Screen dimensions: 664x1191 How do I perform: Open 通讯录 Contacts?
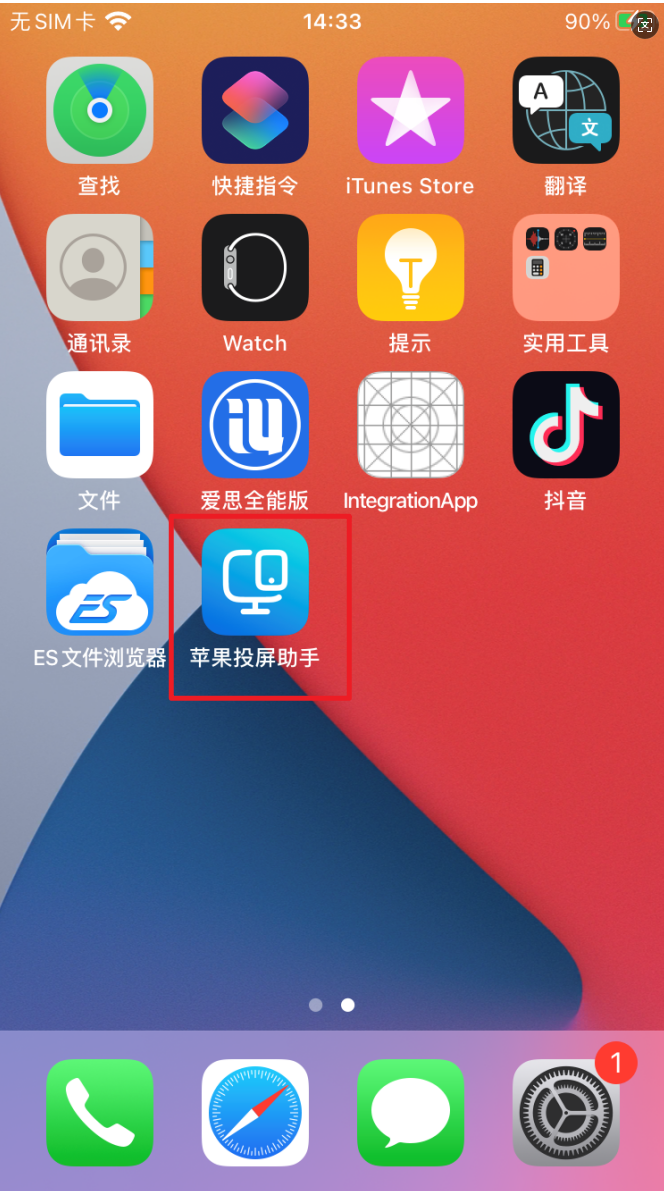pyautogui.click(x=99, y=267)
